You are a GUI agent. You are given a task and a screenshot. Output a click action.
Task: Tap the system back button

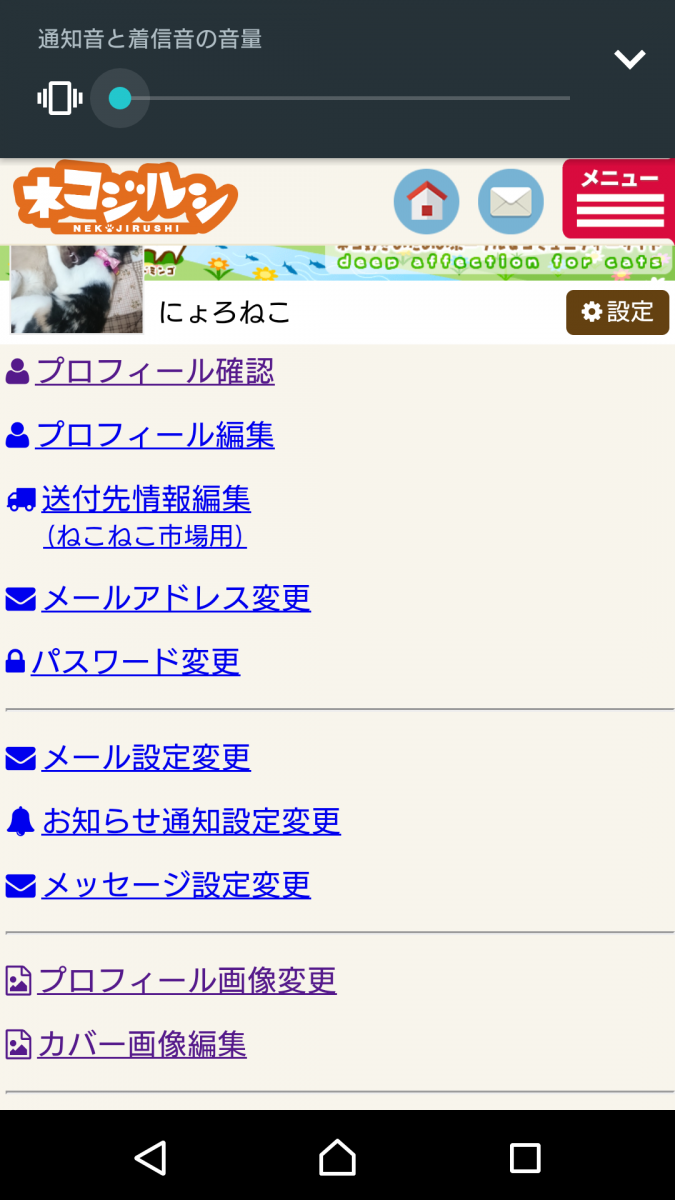pos(150,1157)
